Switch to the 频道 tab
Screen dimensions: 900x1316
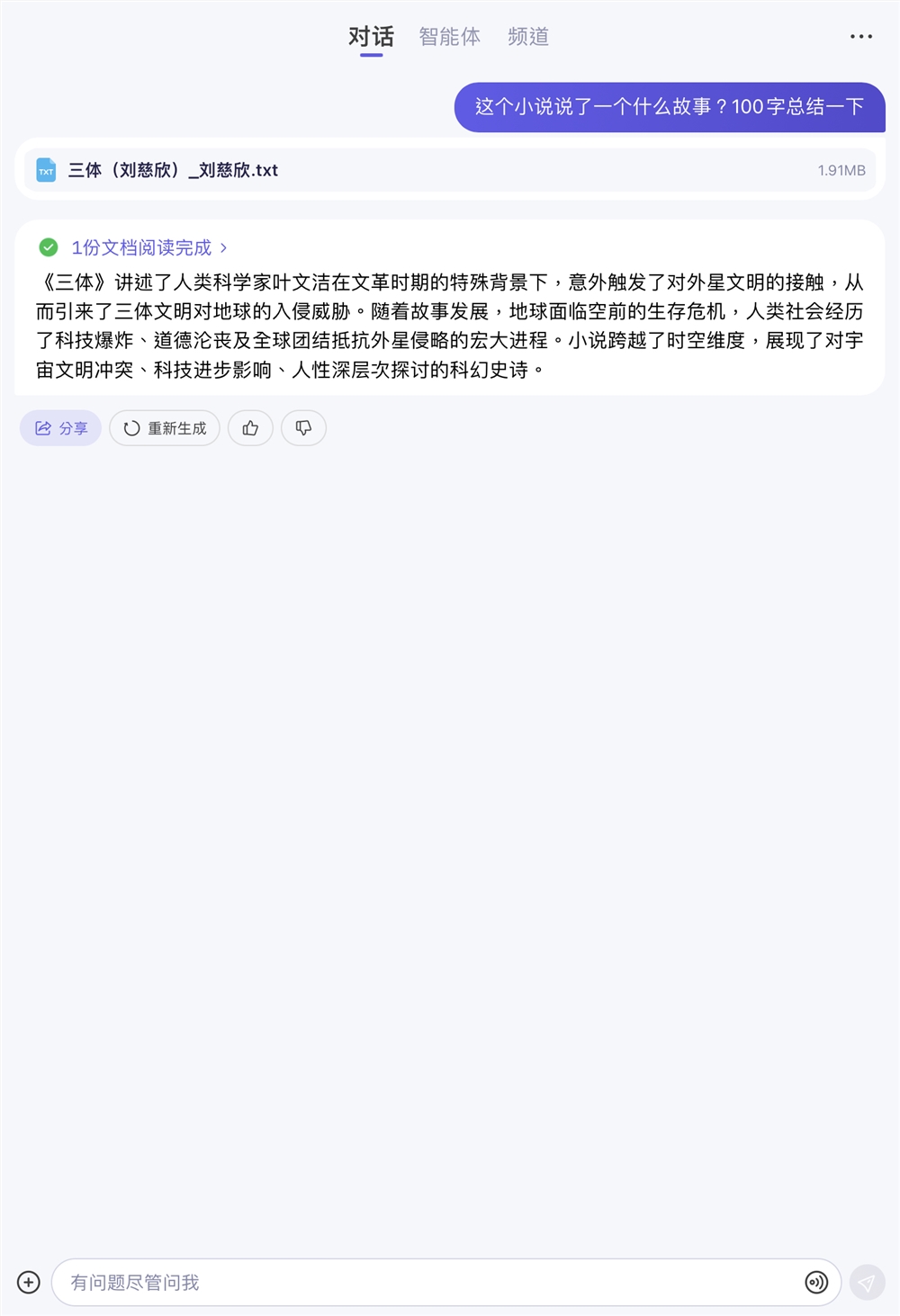click(x=528, y=37)
